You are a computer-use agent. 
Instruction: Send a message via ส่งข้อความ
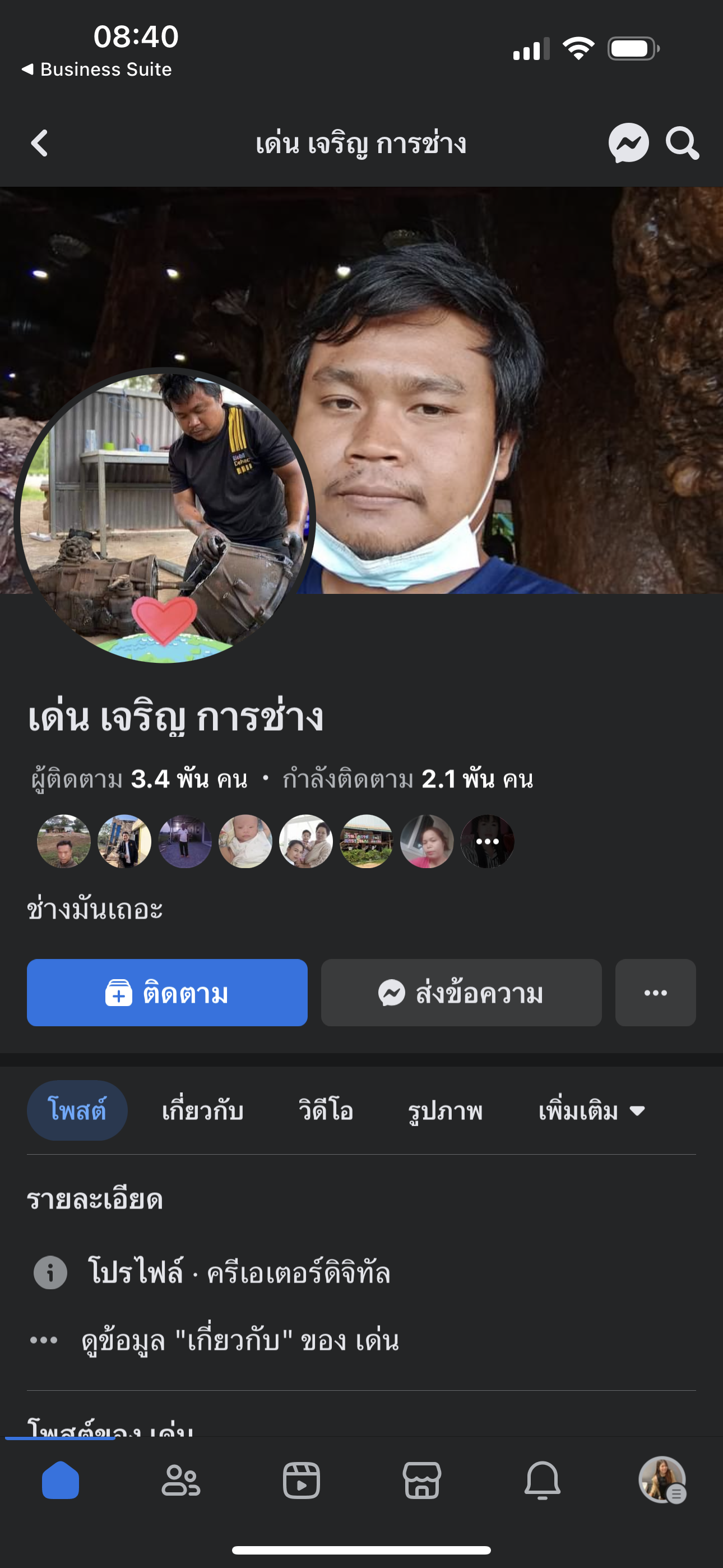tap(461, 993)
